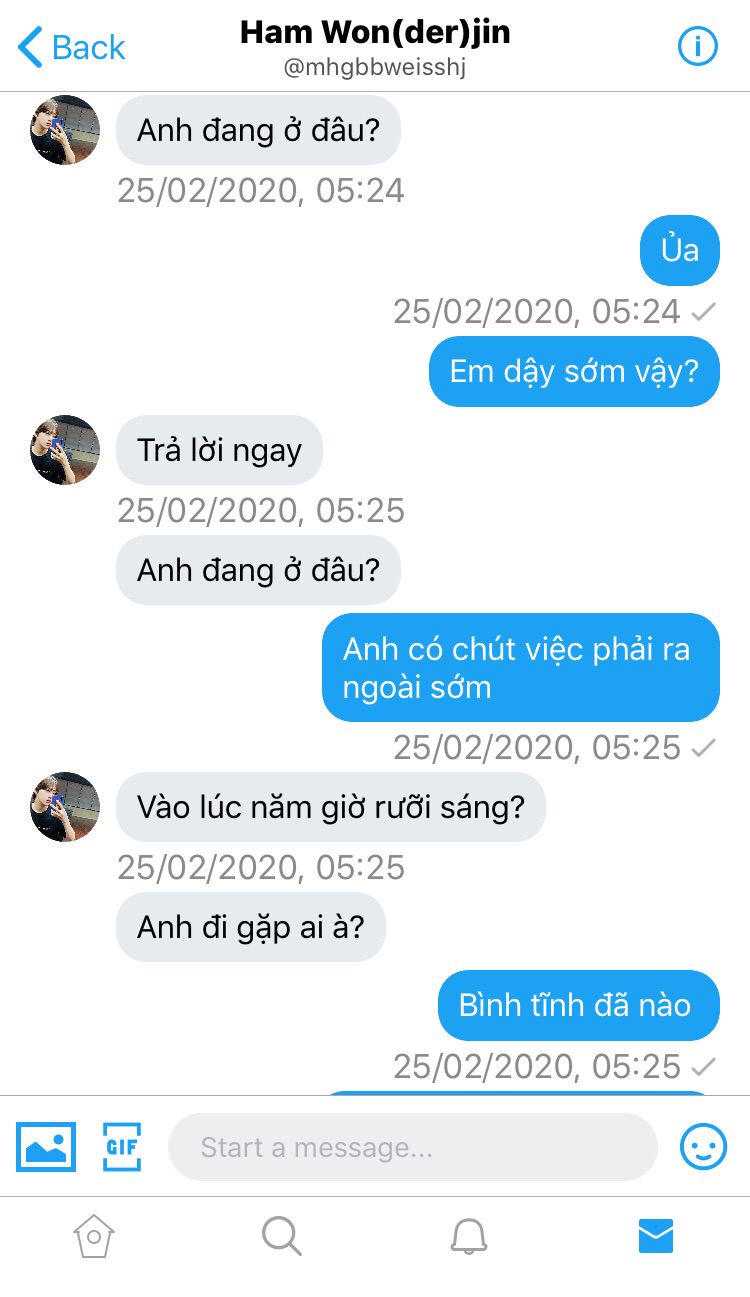
Task: Go back using the Back button
Action: [x=72, y=47]
